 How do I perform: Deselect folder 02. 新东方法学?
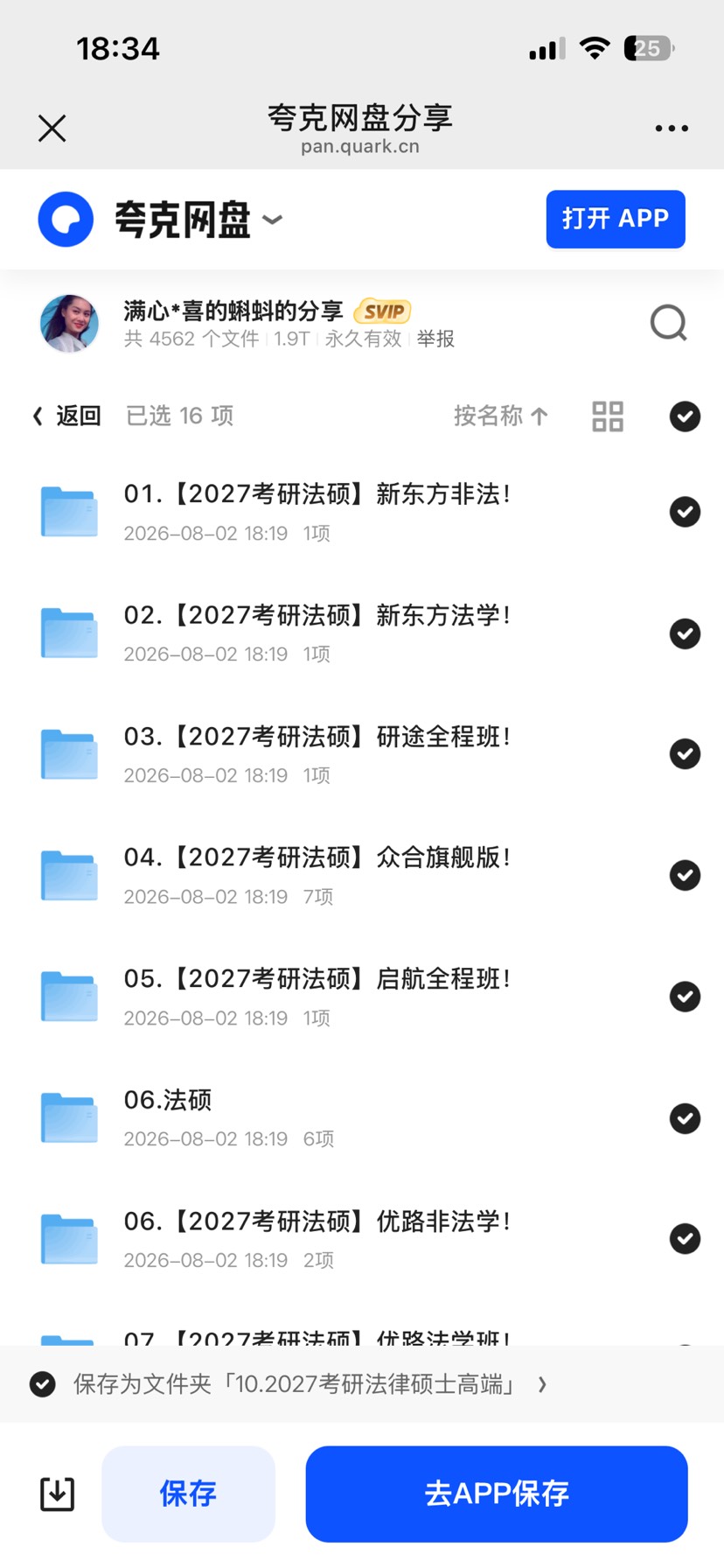[x=685, y=633]
